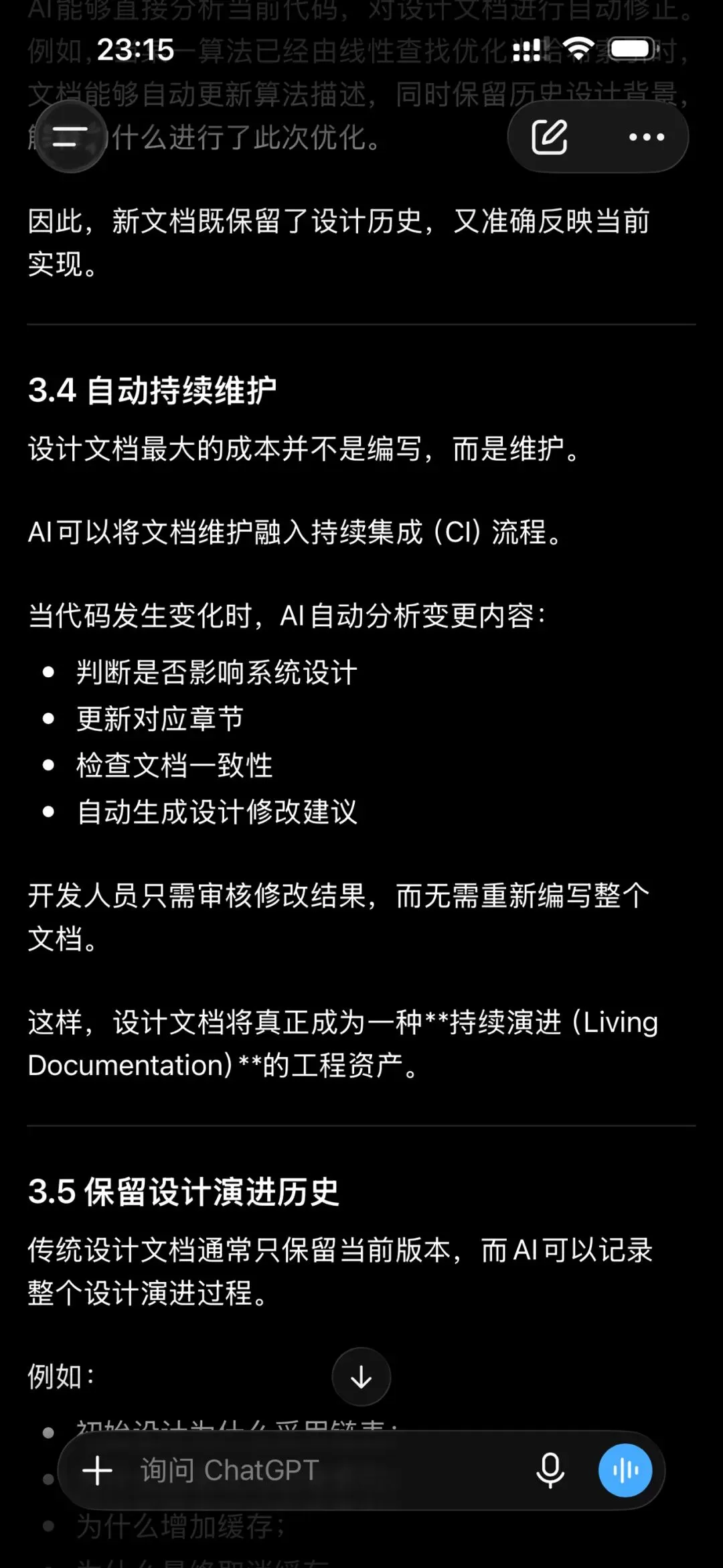Focus the 询问 ChatGPT message field
The image size is (723, 1568).
(321, 1470)
